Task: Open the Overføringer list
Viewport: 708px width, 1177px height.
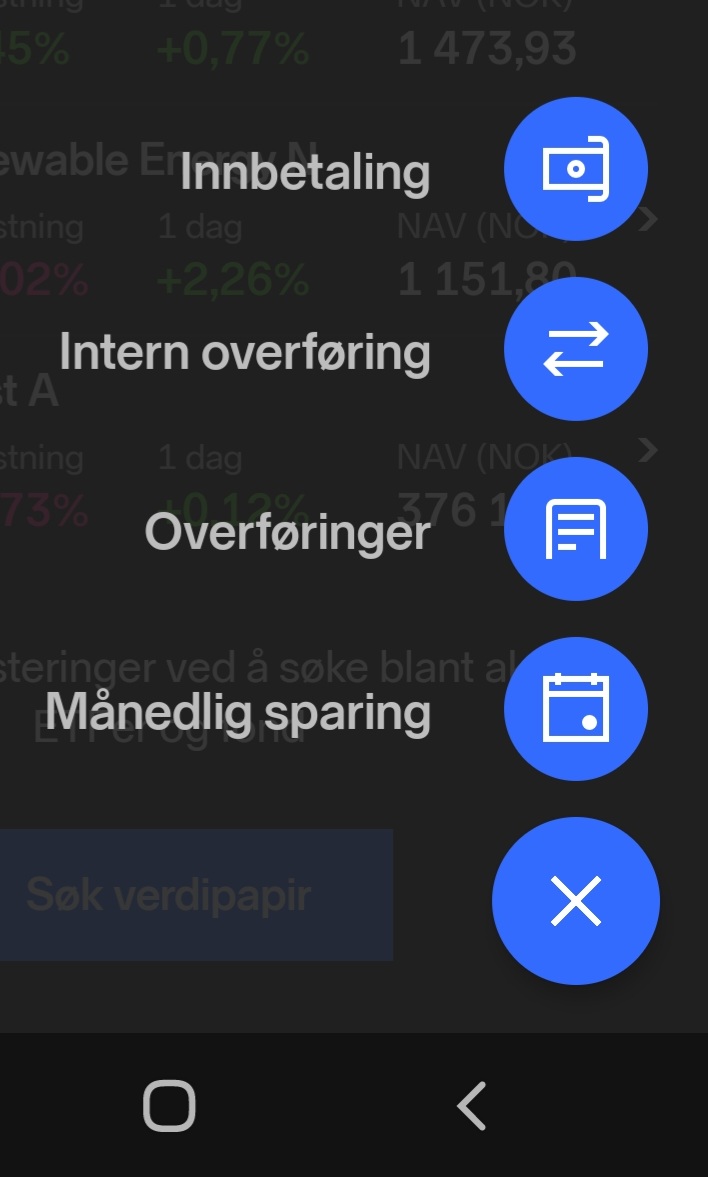Action: 575,529
